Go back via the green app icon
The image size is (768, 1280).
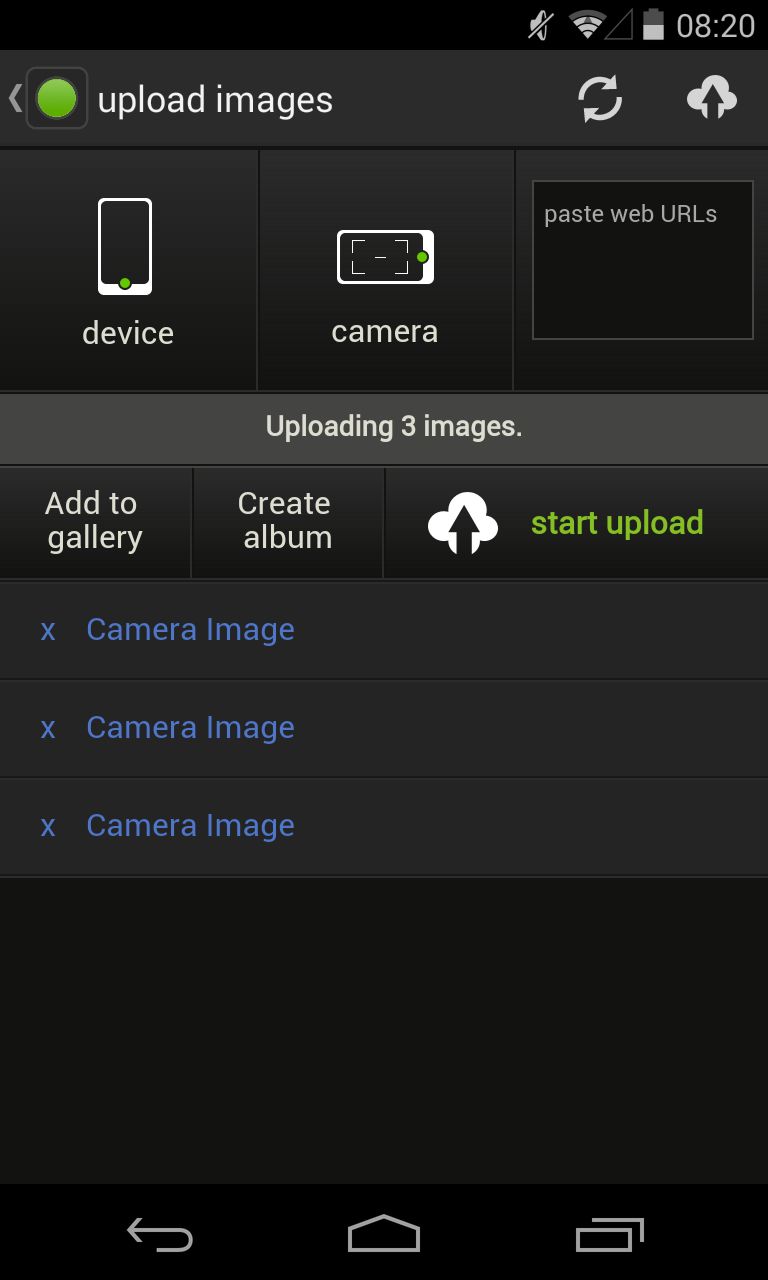(56, 98)
